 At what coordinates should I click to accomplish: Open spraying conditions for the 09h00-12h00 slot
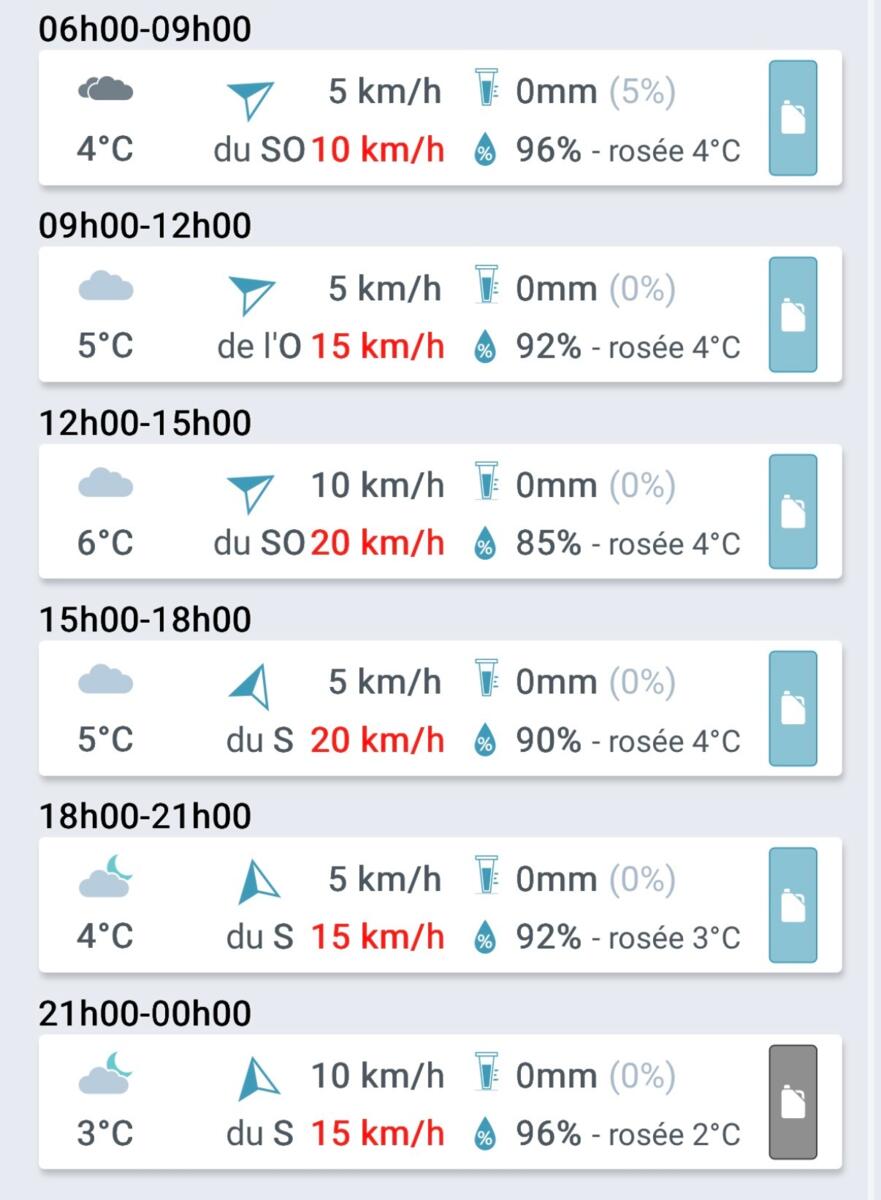coord(792,315)
